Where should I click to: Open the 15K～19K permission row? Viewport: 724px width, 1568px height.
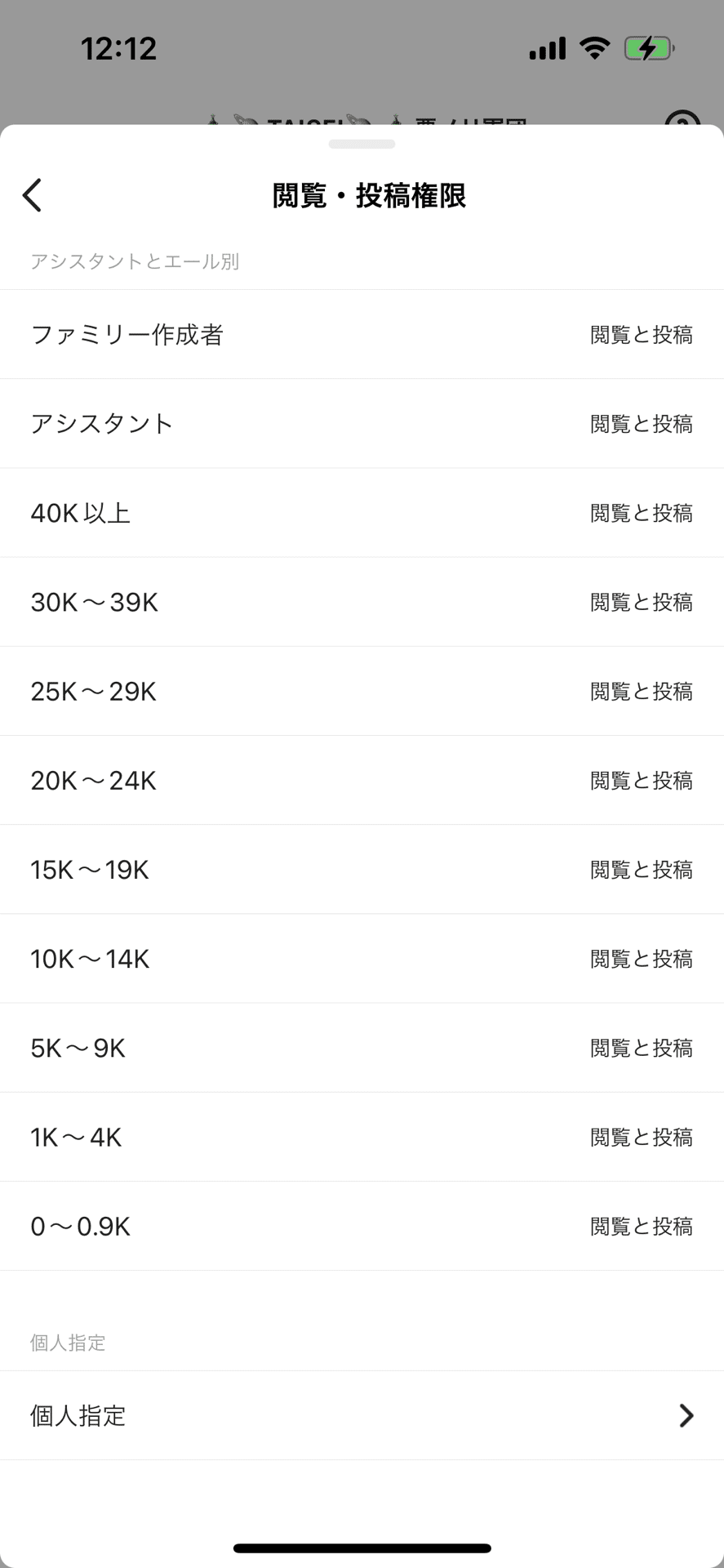coord(362,870)
